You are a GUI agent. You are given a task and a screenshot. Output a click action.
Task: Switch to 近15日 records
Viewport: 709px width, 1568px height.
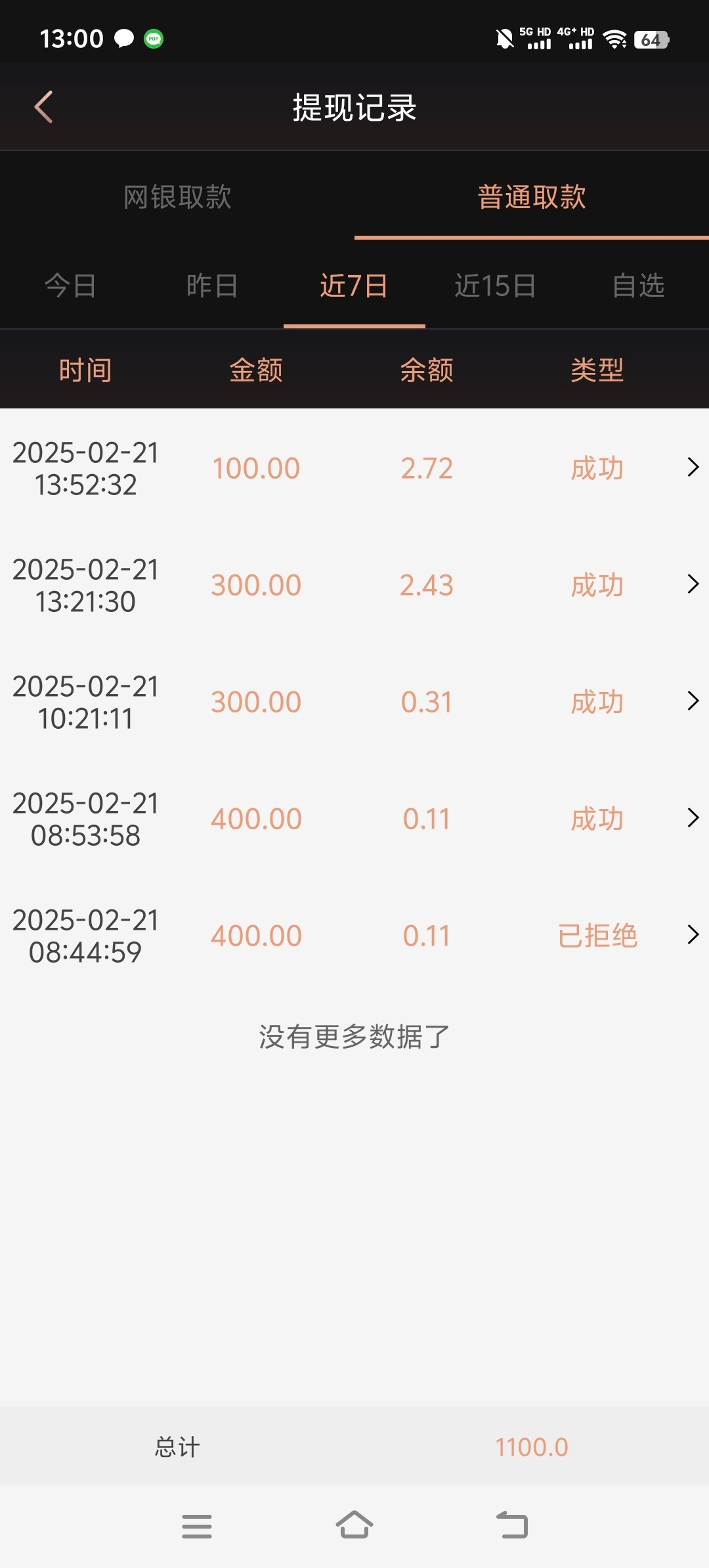pos(495,286)
